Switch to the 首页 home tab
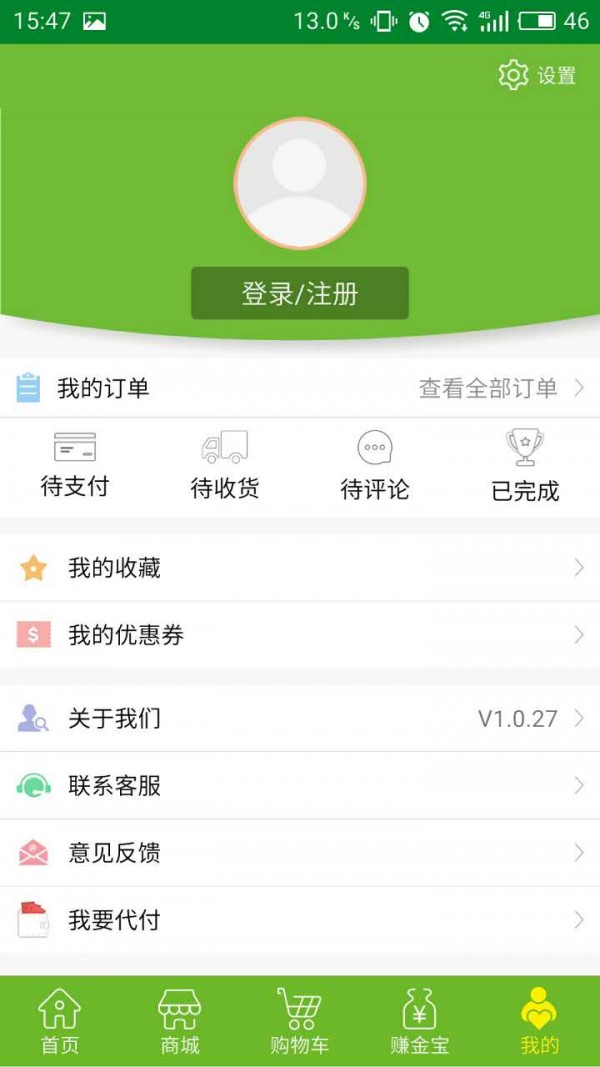The width and height of the screenshot is (600, 1067). [60, 1022]
